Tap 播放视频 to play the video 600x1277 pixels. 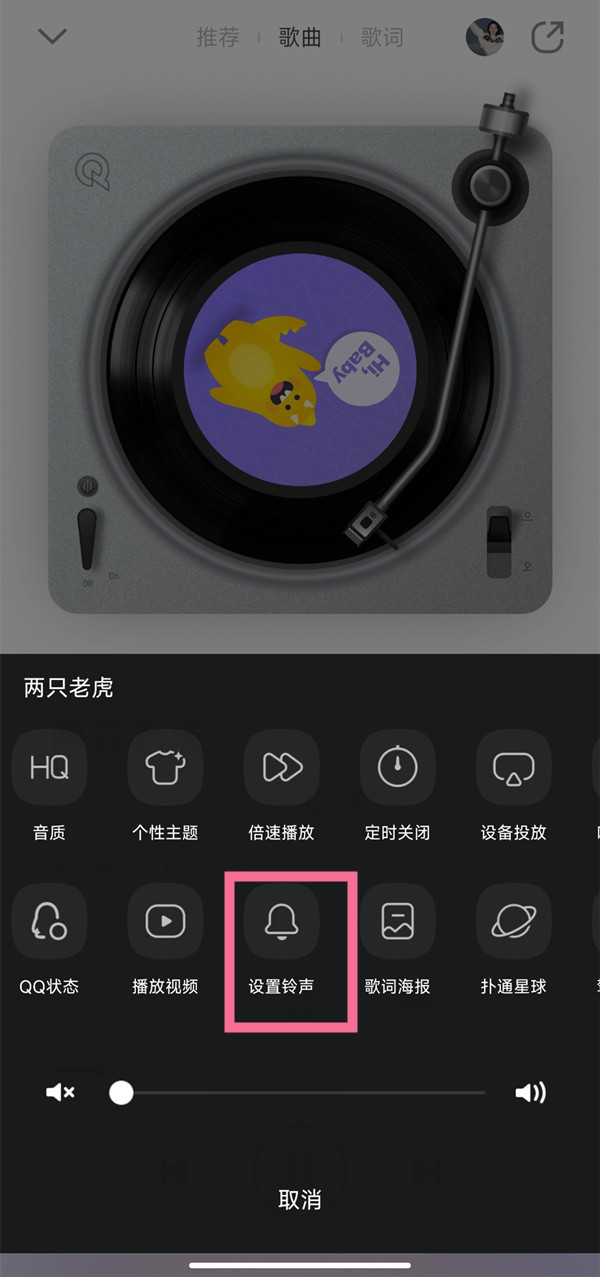[x=165, y=922]
